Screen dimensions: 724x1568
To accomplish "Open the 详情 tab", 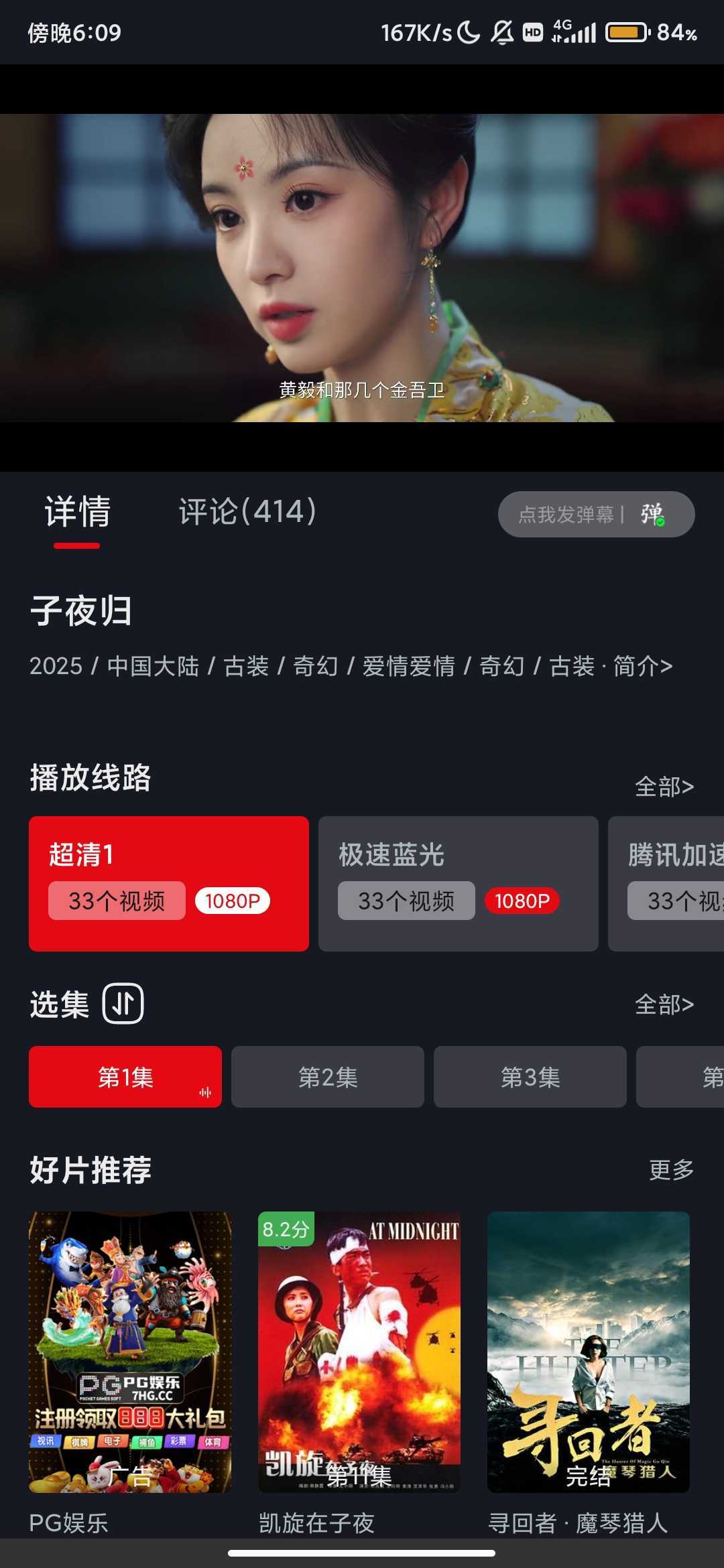I will [x=77, y=512].
